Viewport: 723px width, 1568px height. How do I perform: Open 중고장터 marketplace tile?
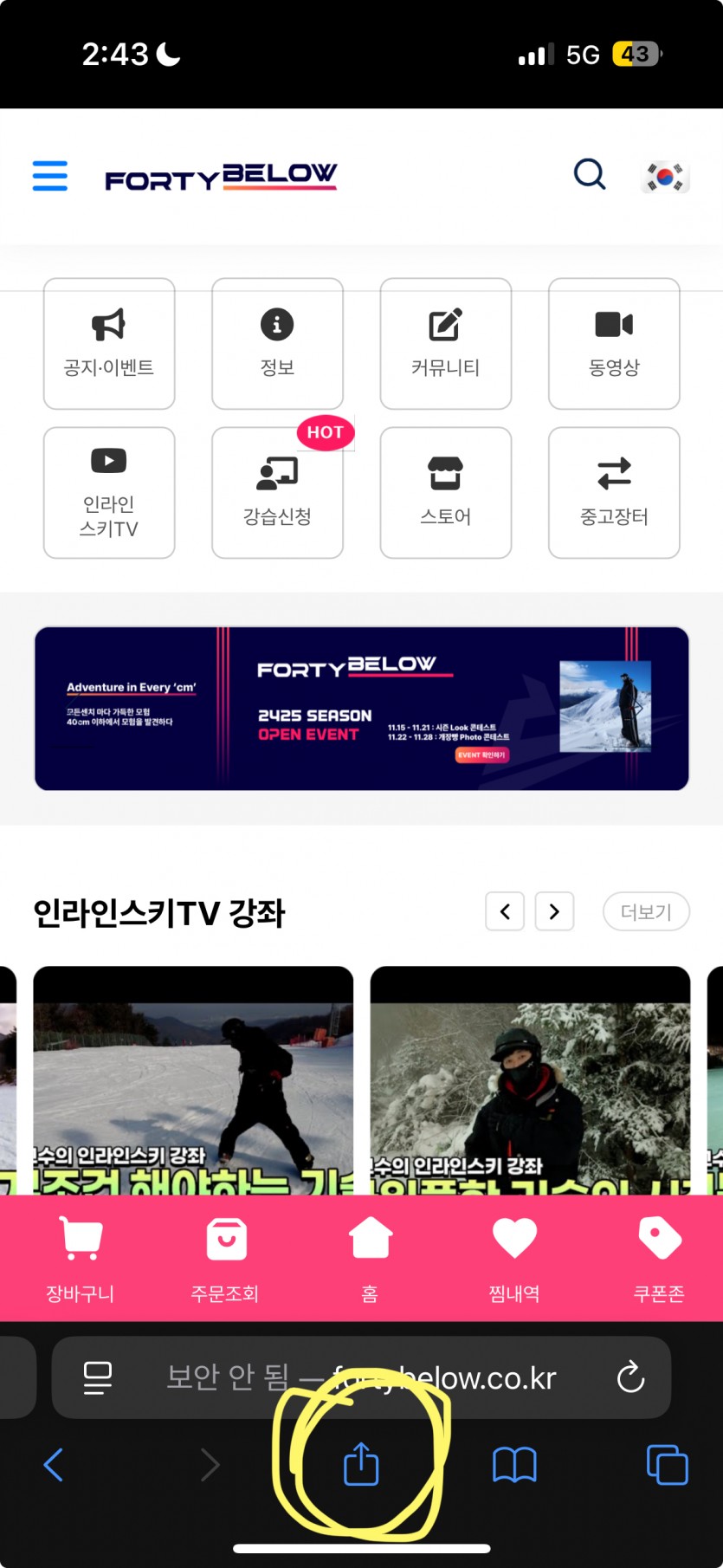point(614,493)
